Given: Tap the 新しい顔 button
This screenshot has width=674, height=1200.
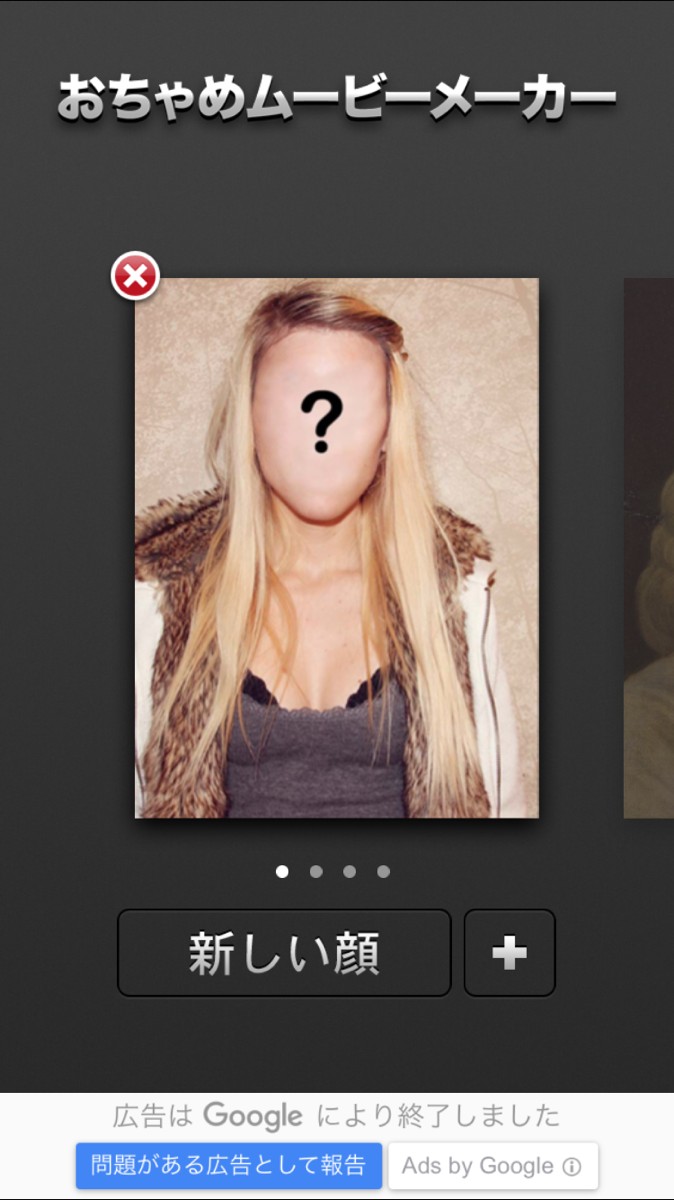Looking at the screenshot, I should 284,953.
